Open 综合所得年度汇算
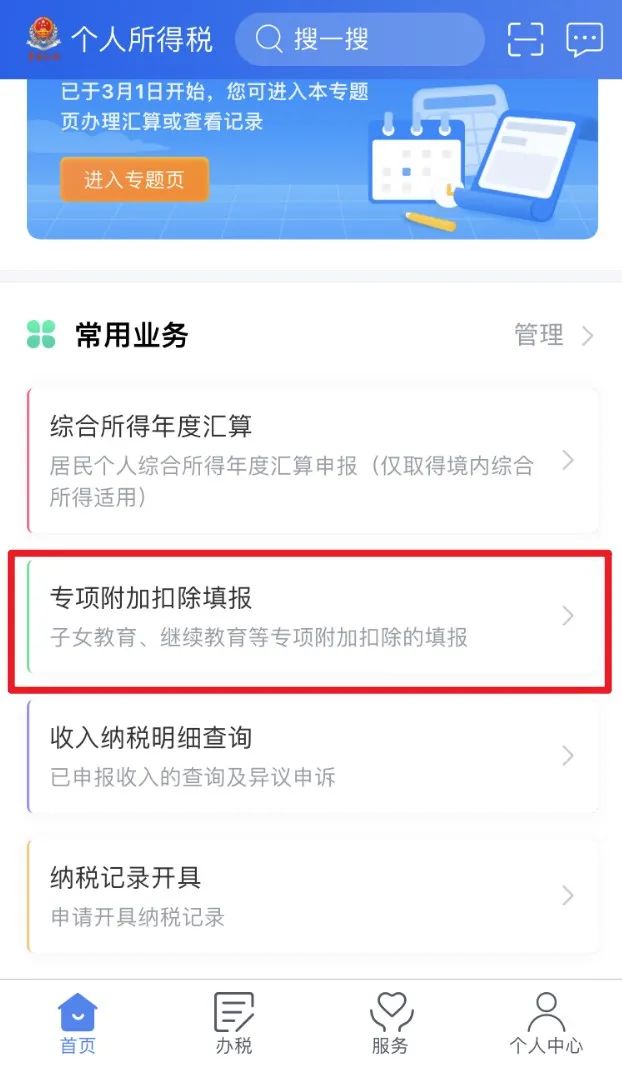The image size is (622, 1066). pos(313,461)
